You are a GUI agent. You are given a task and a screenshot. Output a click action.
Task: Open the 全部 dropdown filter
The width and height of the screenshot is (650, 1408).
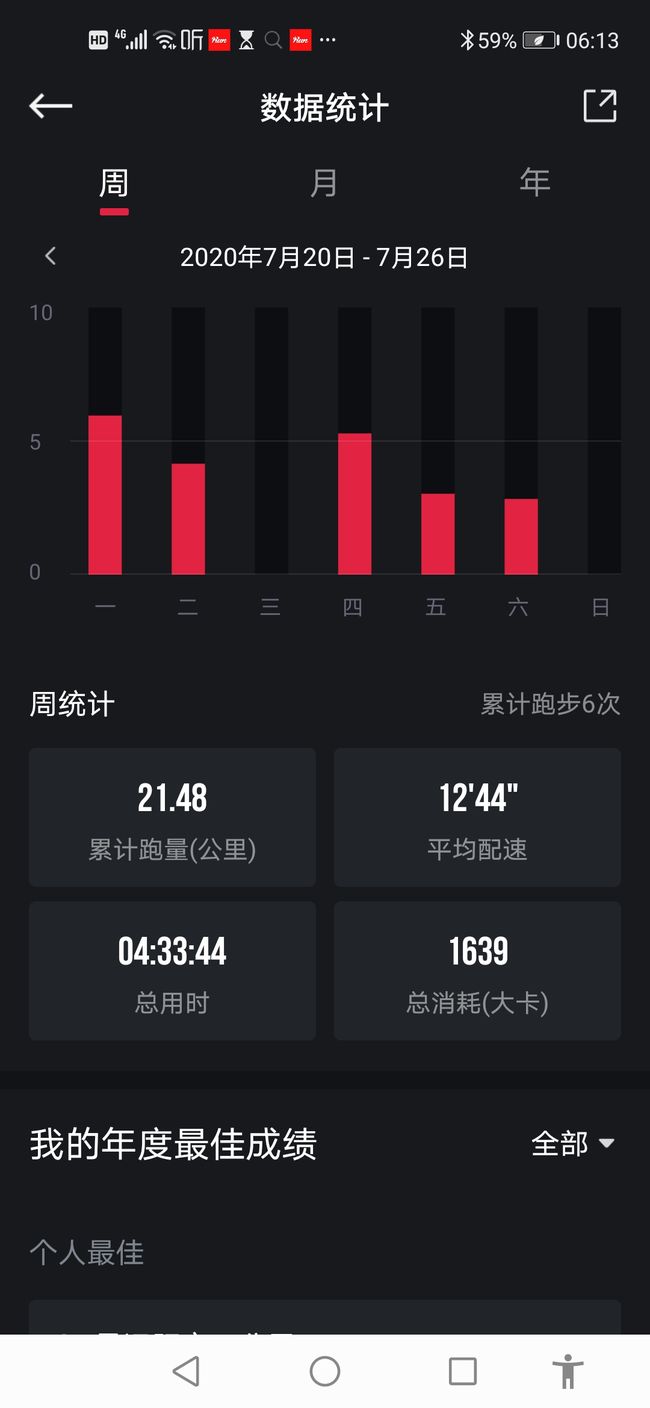coord(573,1143)
